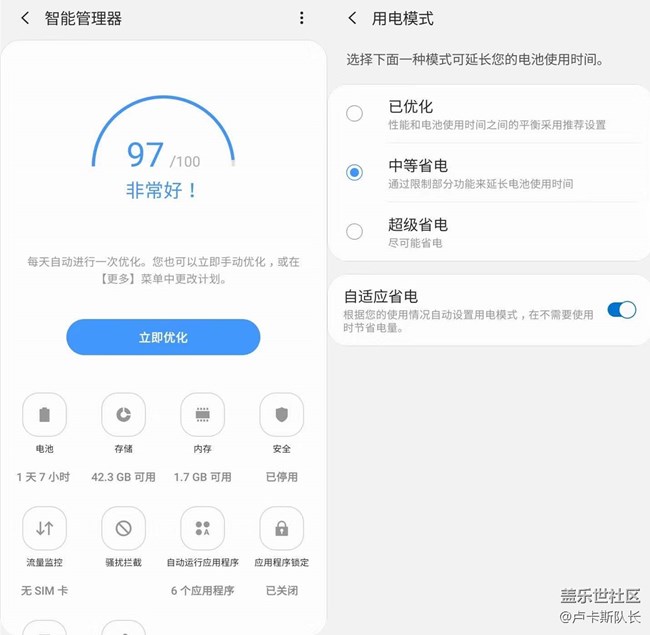This screenshot has height=635, width=650.
Task: Select the 已优化 power mode
Action: coord(354,114)
